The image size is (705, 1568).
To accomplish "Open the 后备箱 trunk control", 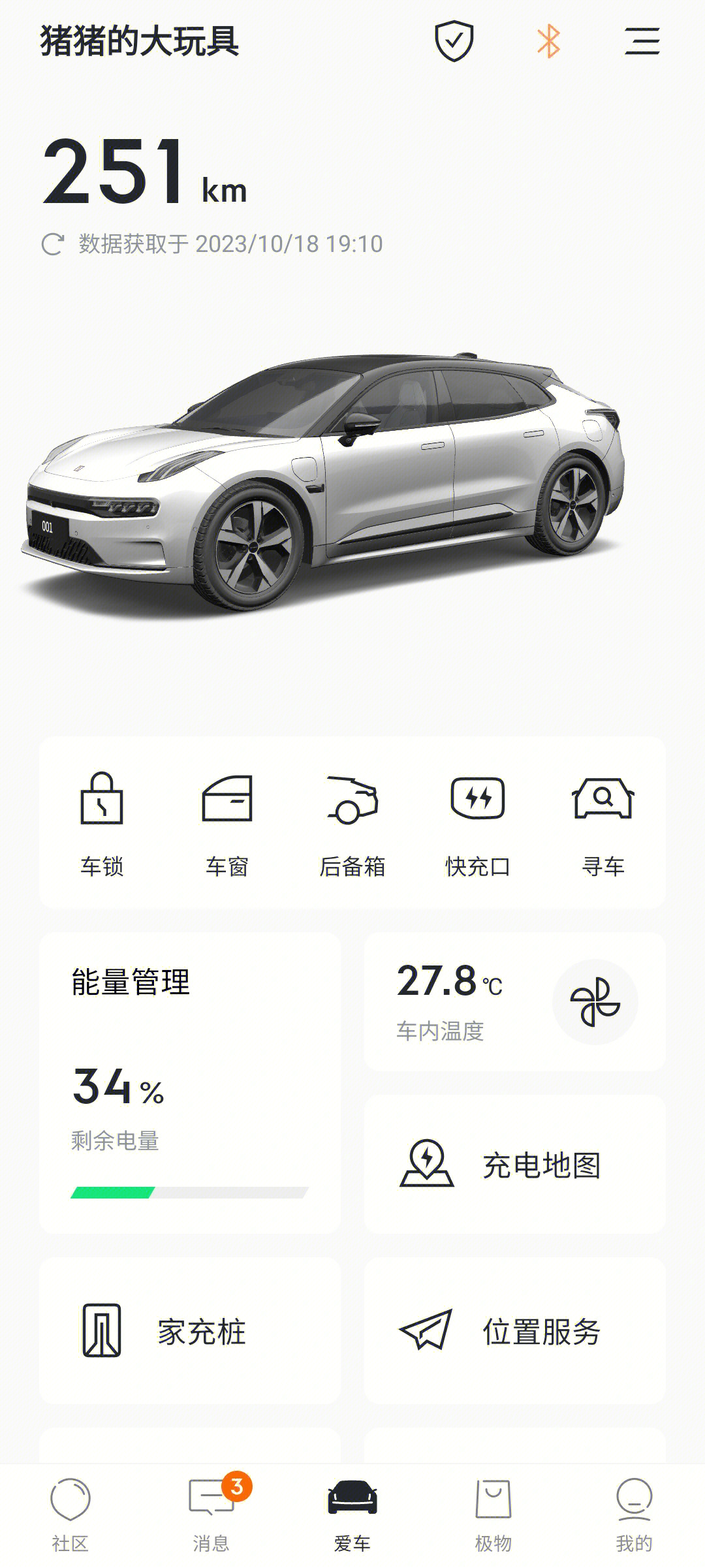I will [352, 824].
